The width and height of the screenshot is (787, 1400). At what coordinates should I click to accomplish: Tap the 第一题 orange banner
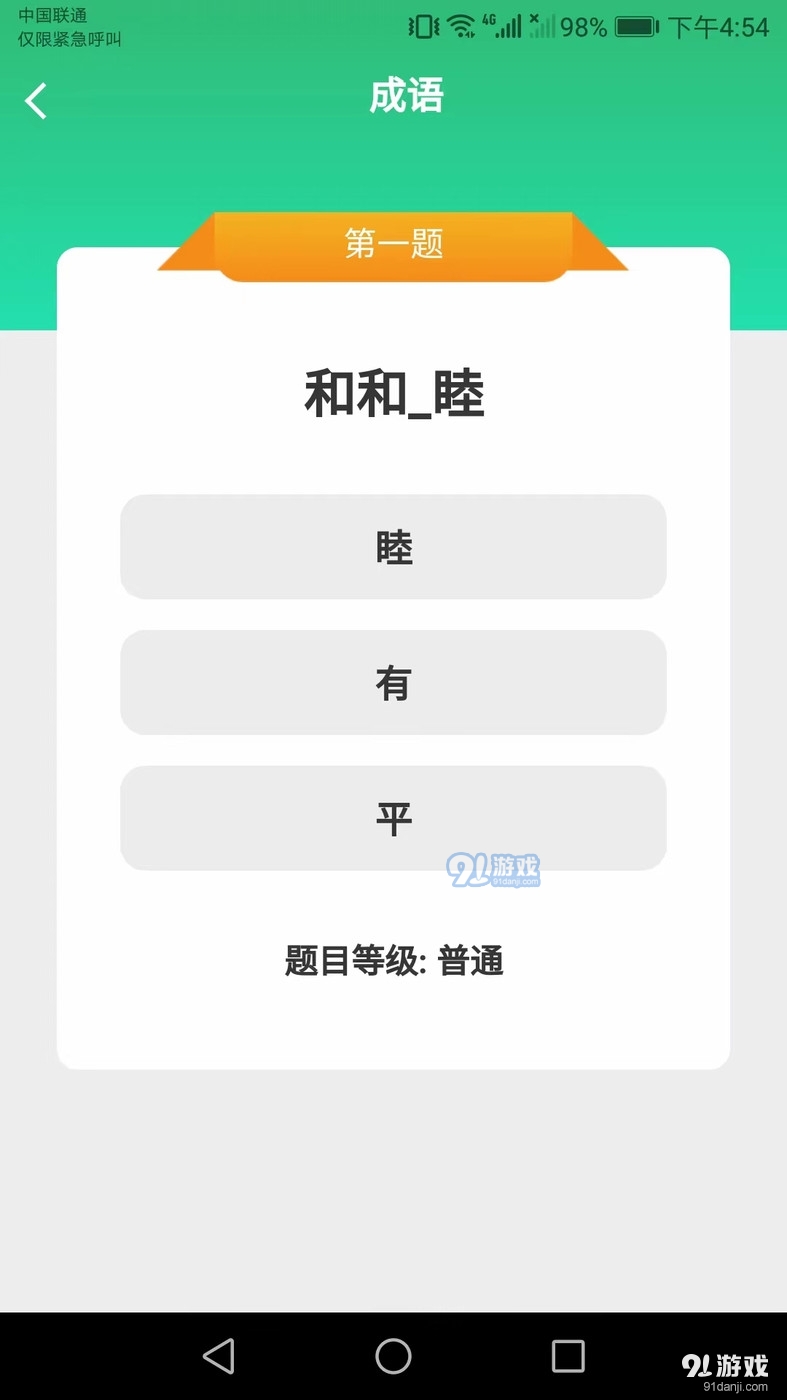point(393,245)
